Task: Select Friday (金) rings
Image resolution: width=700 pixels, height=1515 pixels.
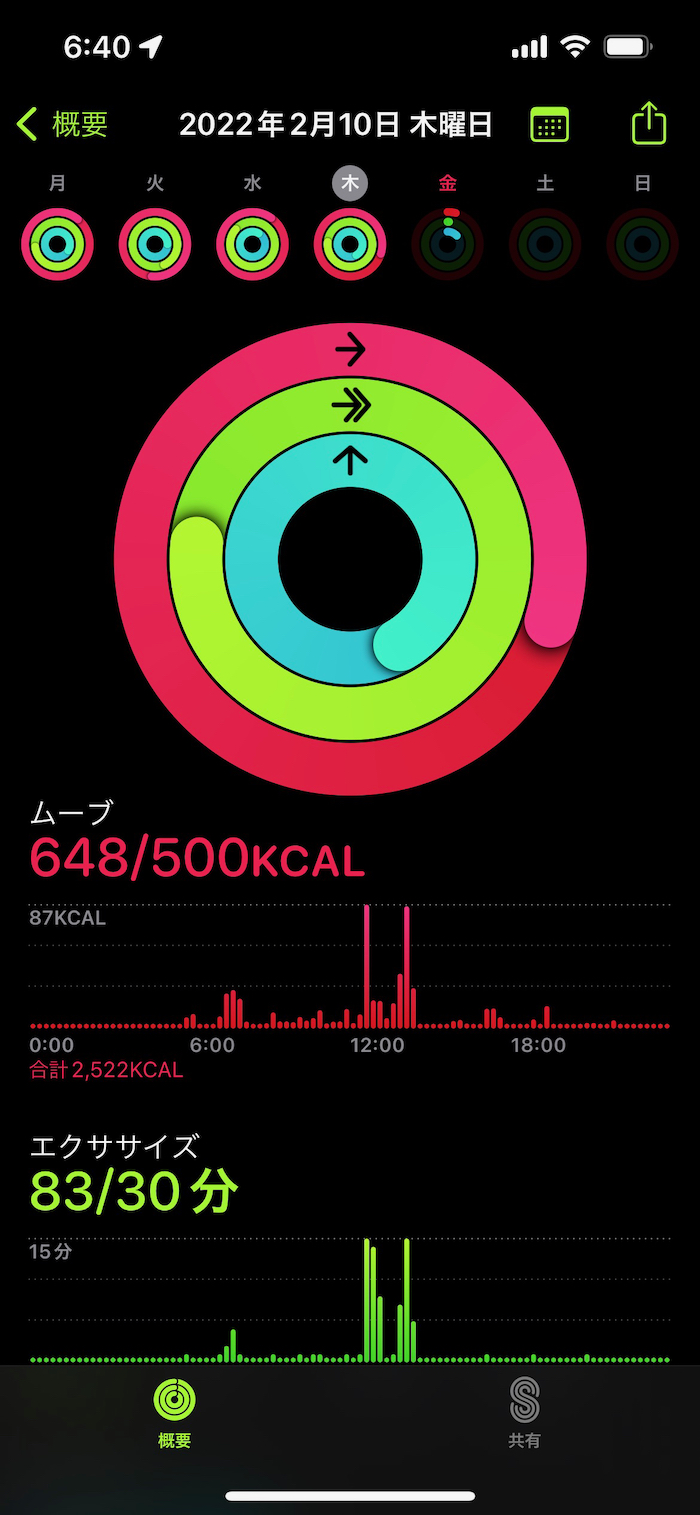Action: click(447, 243)
